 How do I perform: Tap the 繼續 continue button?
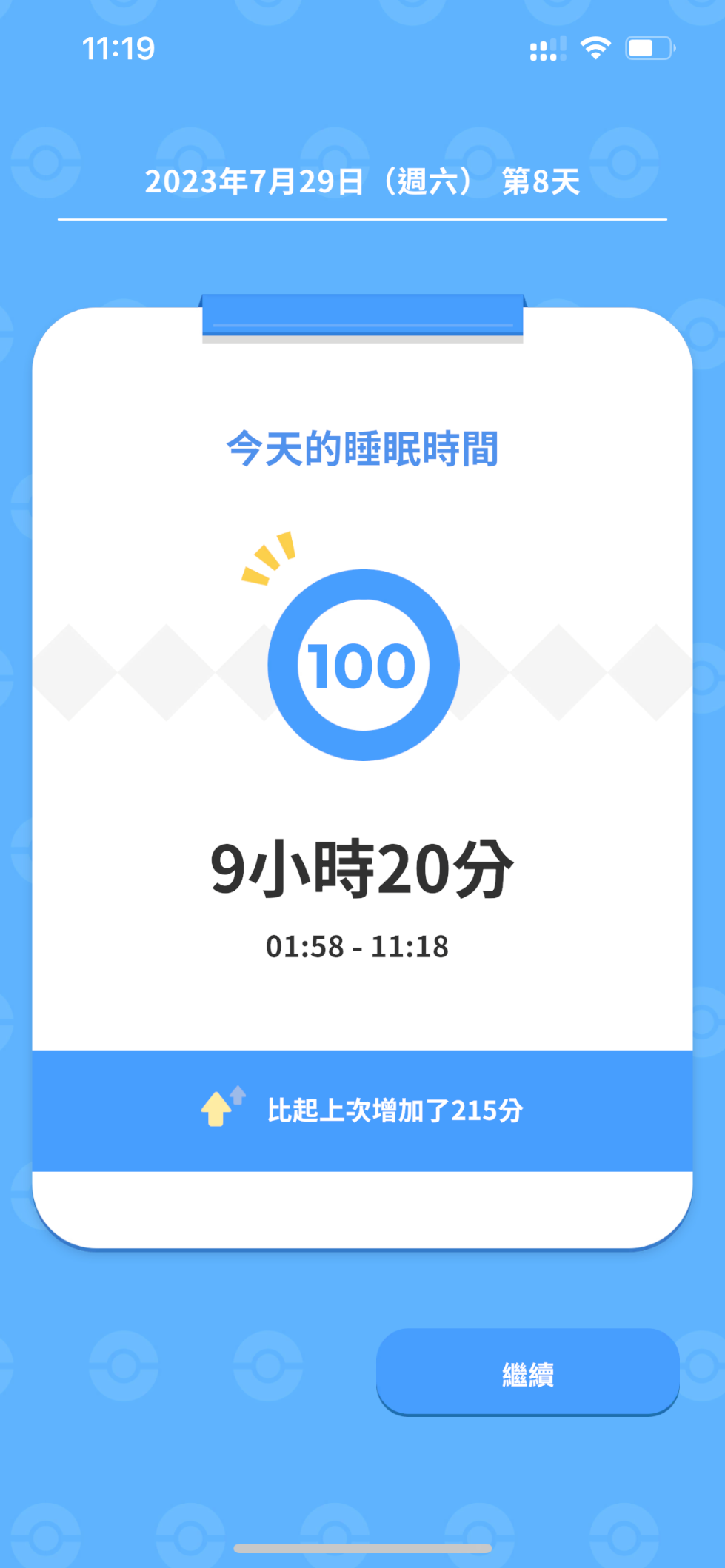pos(527,1372)
